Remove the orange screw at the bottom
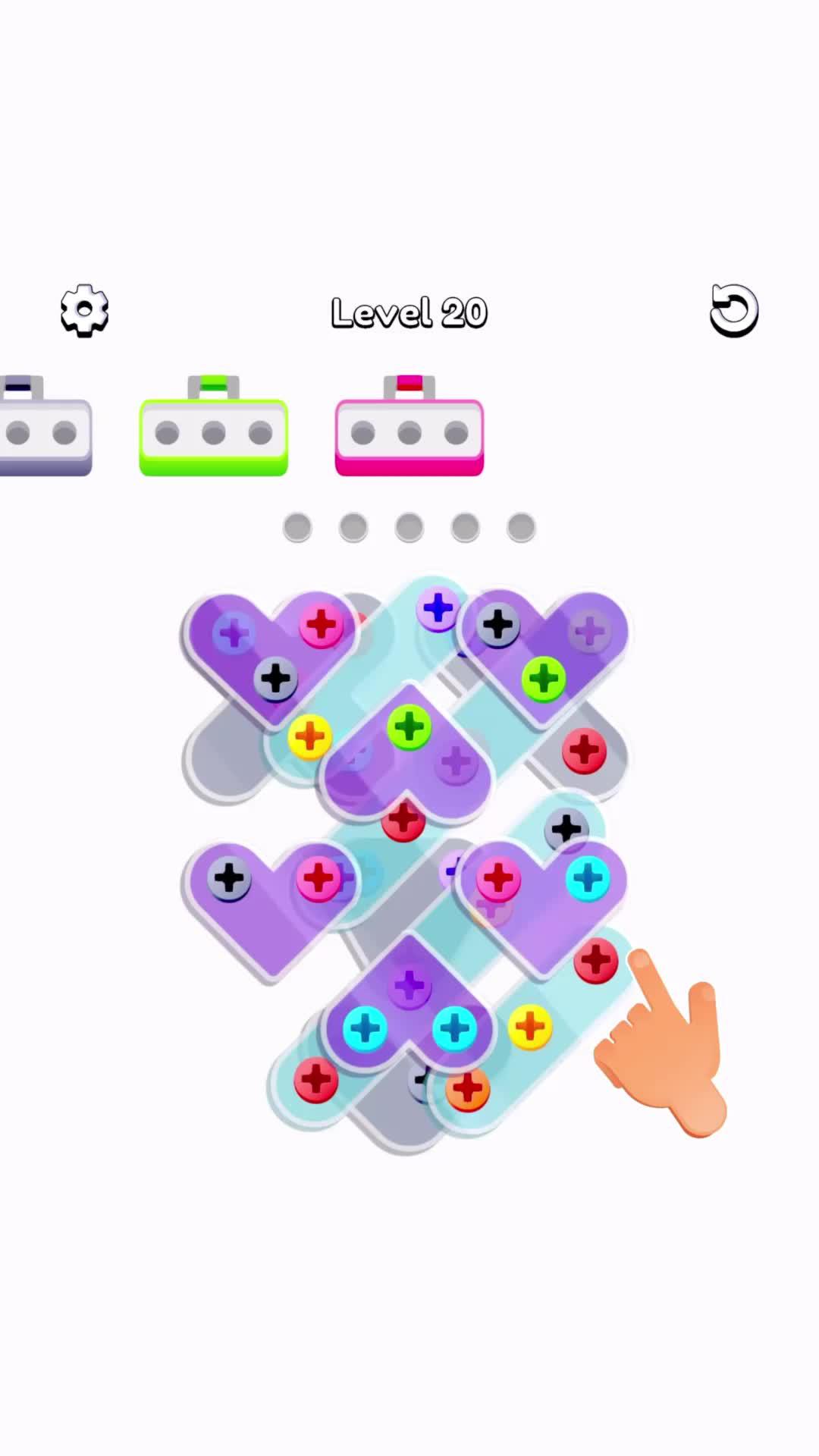The image size is (819, 1456). (467, 1089)
